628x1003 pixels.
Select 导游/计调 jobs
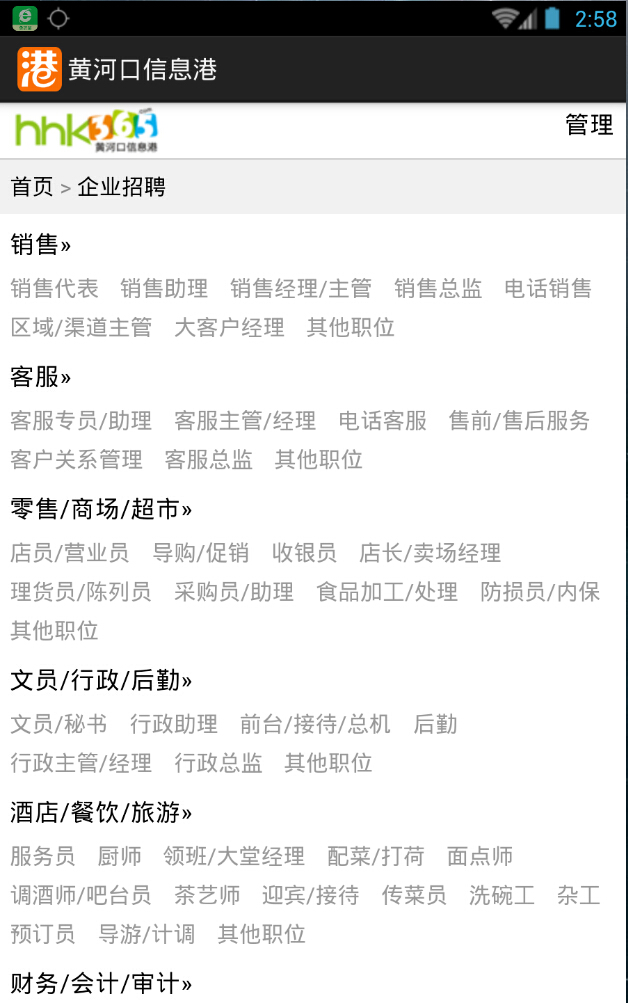point(146,934)
